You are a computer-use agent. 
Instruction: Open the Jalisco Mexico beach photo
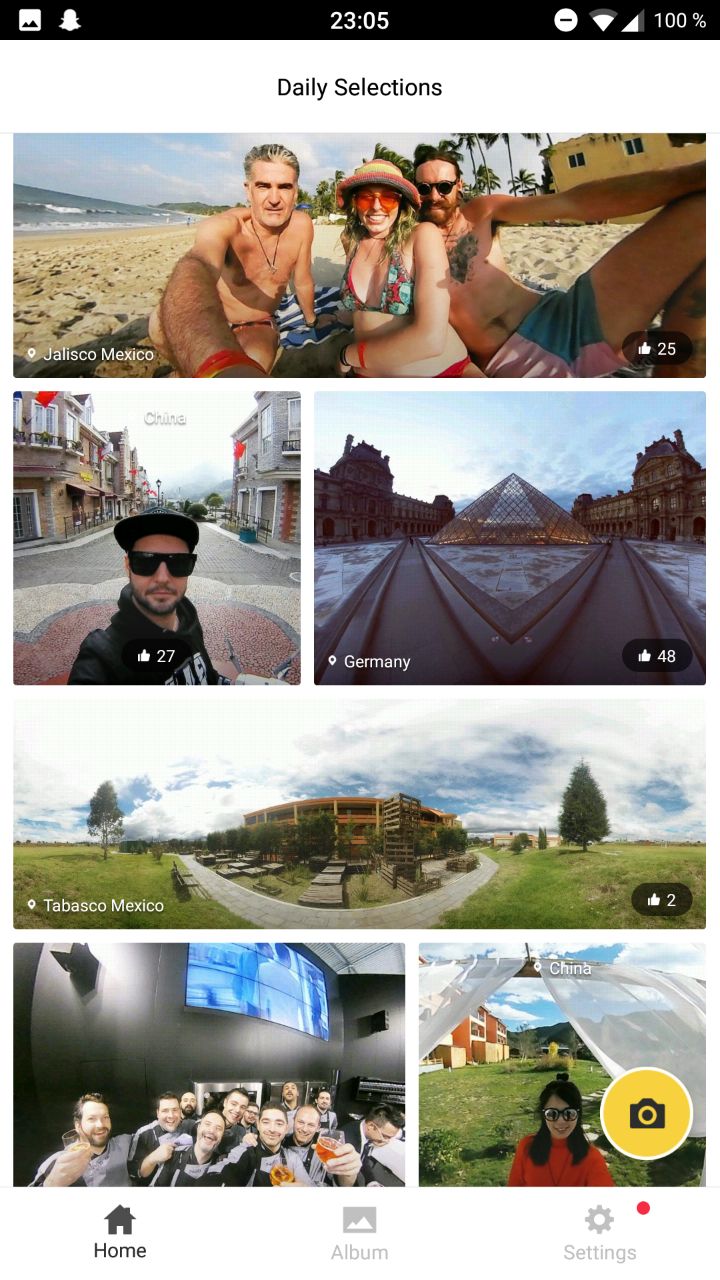pyautogui.click(x=359, y=255)
